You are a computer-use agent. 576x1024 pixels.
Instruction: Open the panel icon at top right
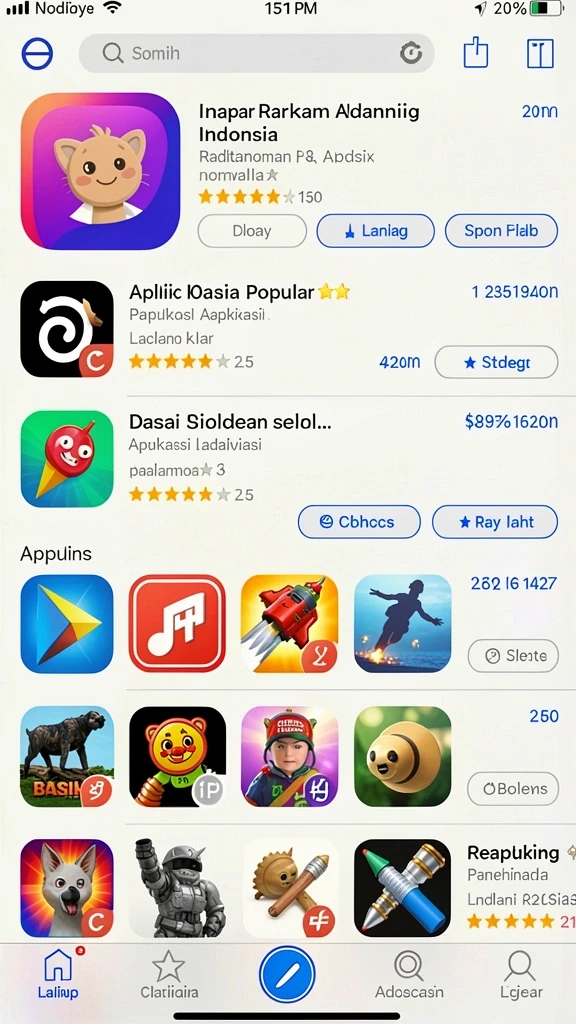pyautogui.click(x=540, y=54)
